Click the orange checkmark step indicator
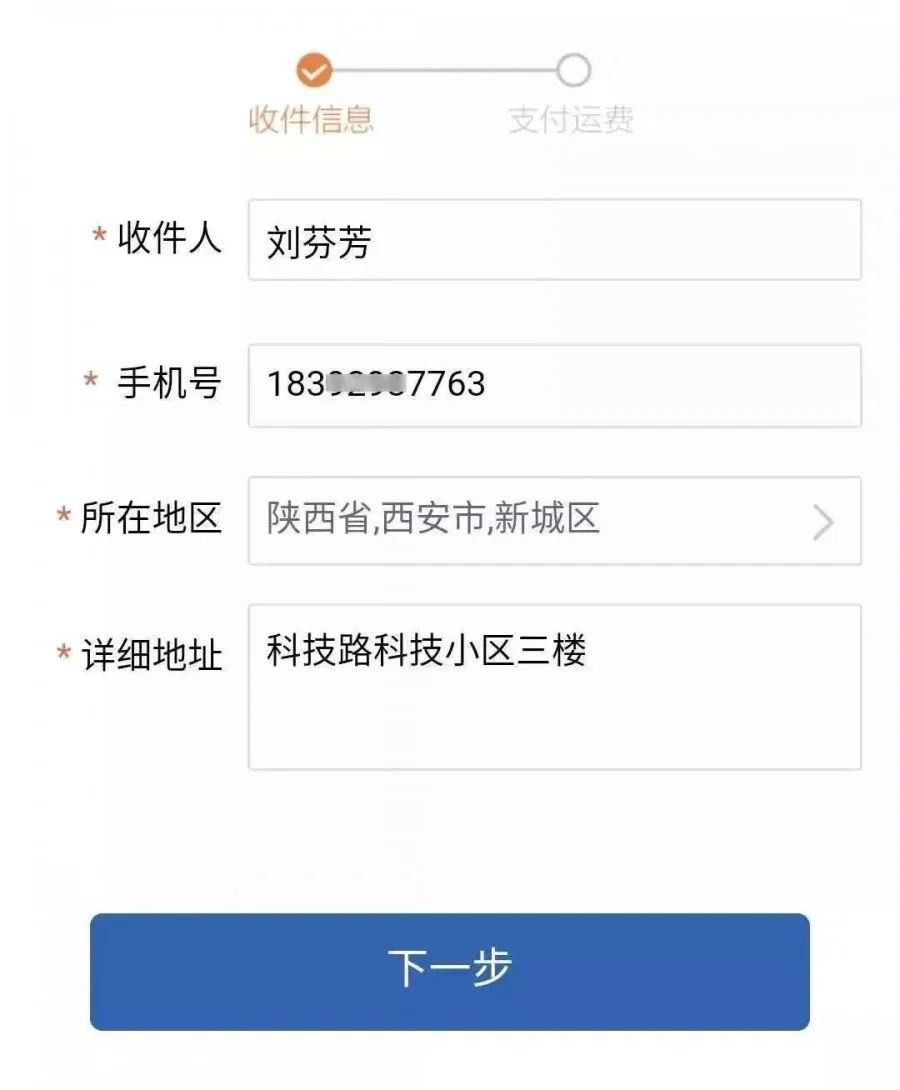The height and width of the screenshot is (1090, 900). pos(312,70)
